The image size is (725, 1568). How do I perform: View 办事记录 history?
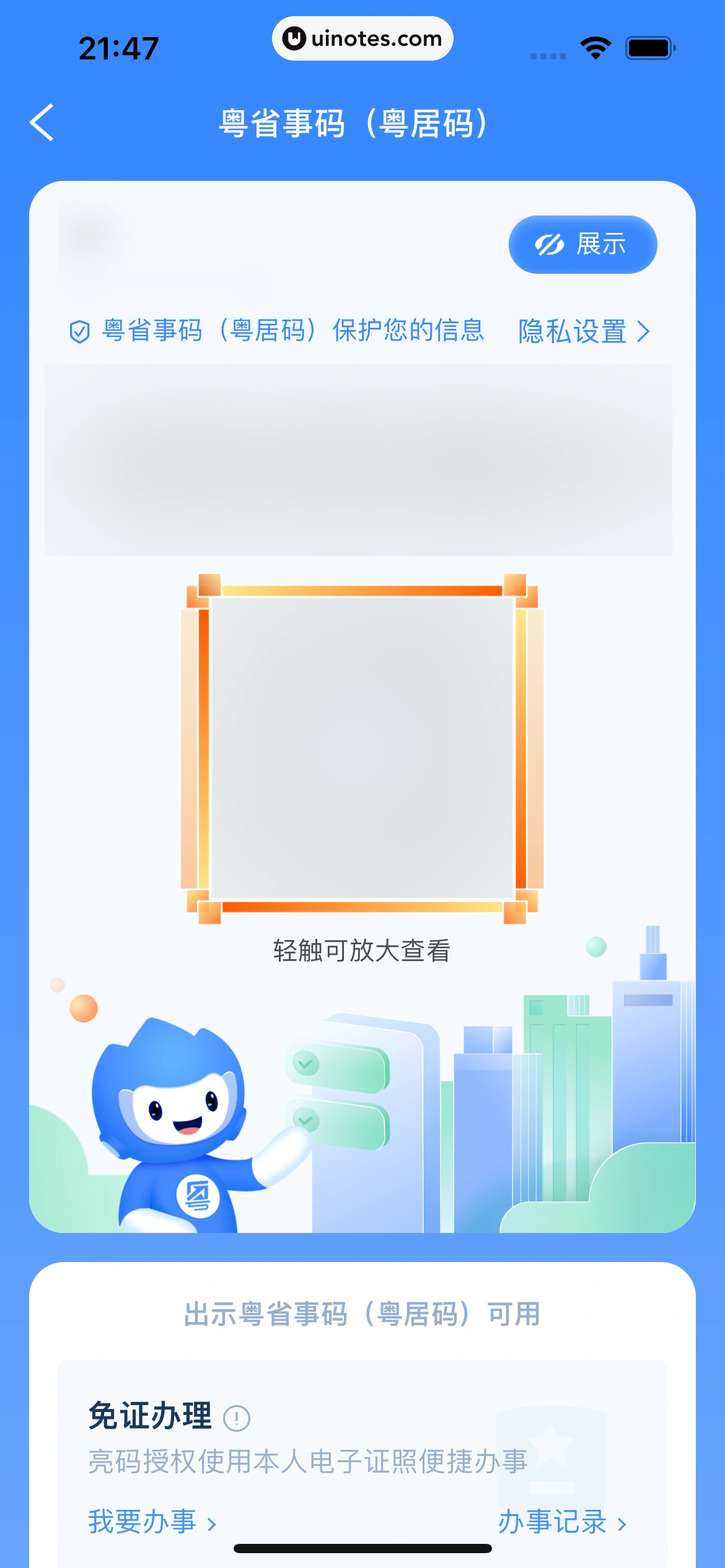(562, 1522)
